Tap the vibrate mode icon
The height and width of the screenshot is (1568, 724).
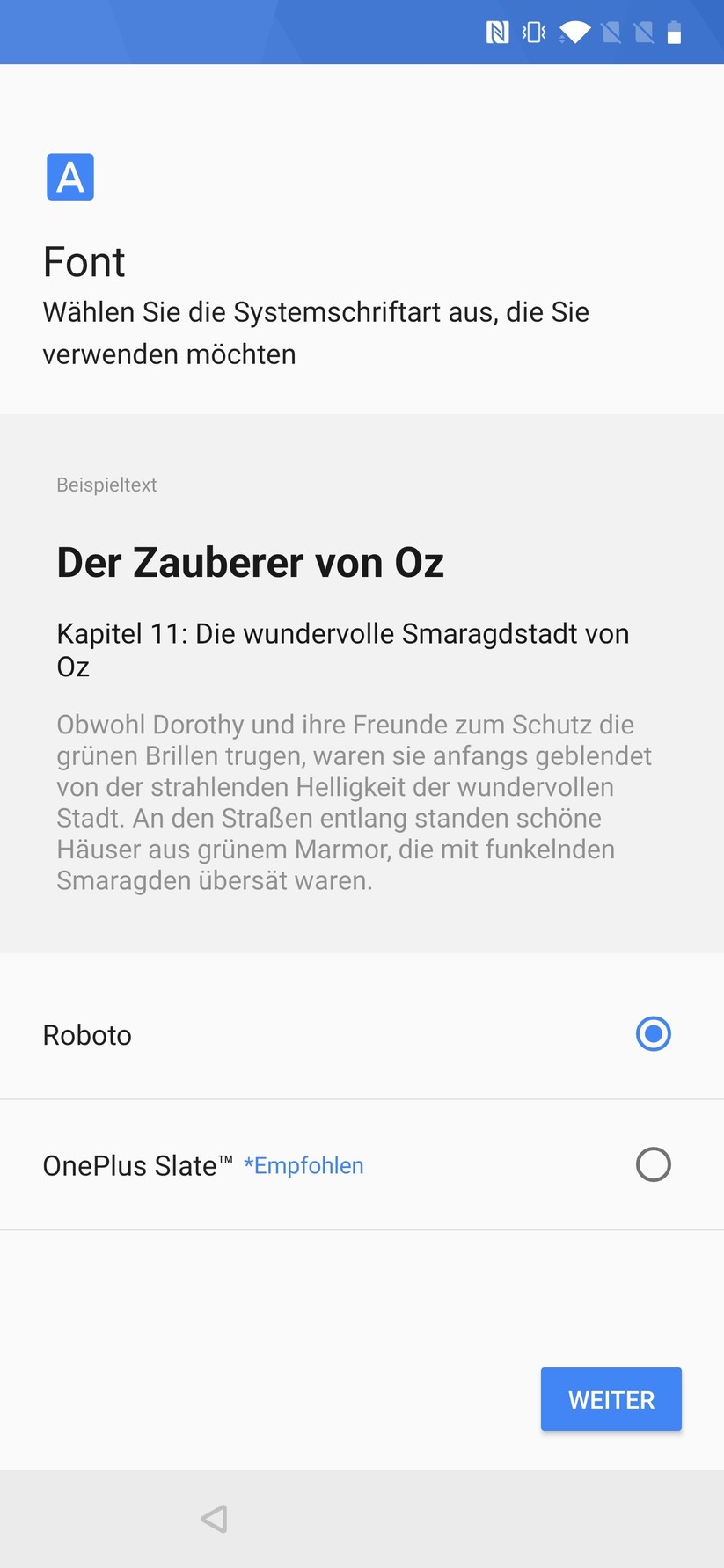coord(531,32)
